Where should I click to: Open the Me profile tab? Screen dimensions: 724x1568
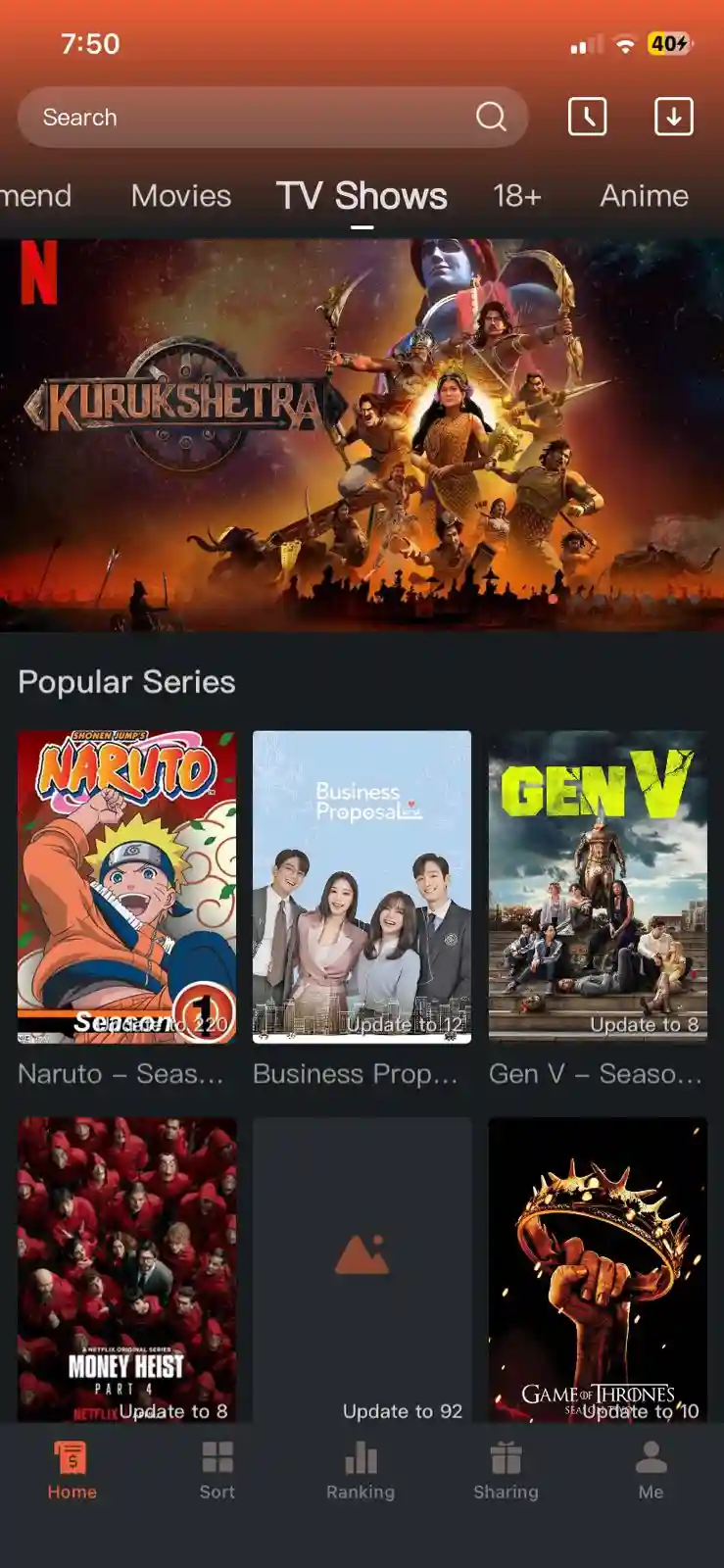click(651, 1470)
